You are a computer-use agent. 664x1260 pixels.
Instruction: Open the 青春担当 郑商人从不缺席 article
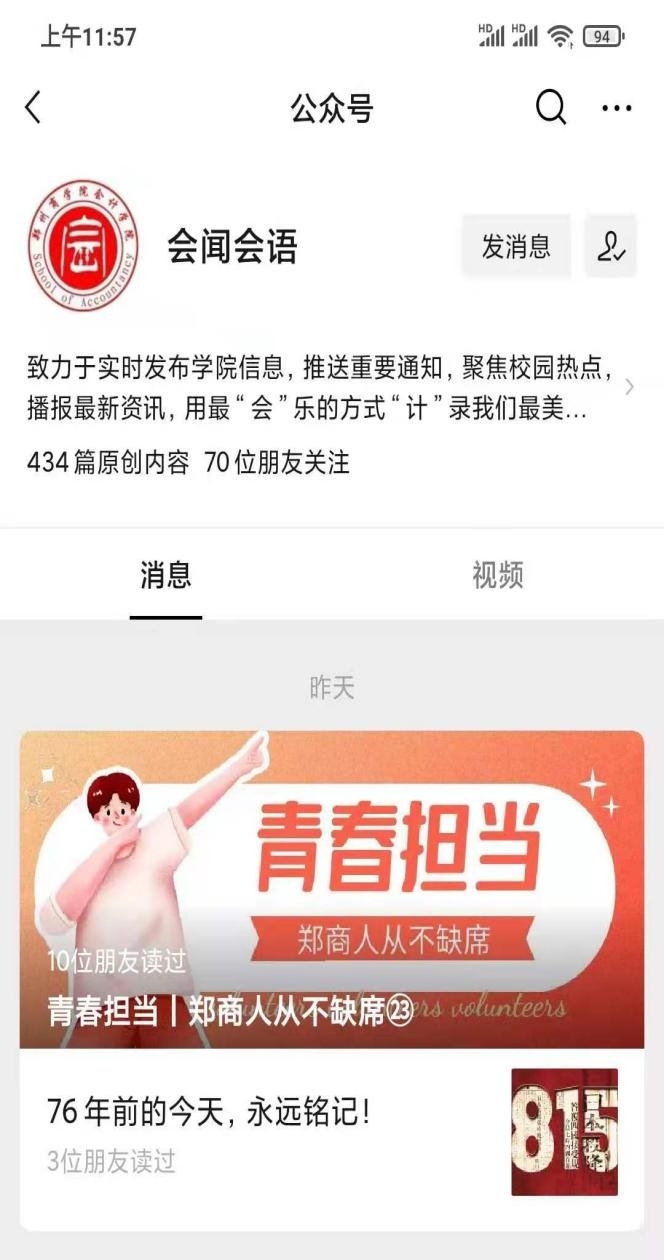click(x=332, y=890)
